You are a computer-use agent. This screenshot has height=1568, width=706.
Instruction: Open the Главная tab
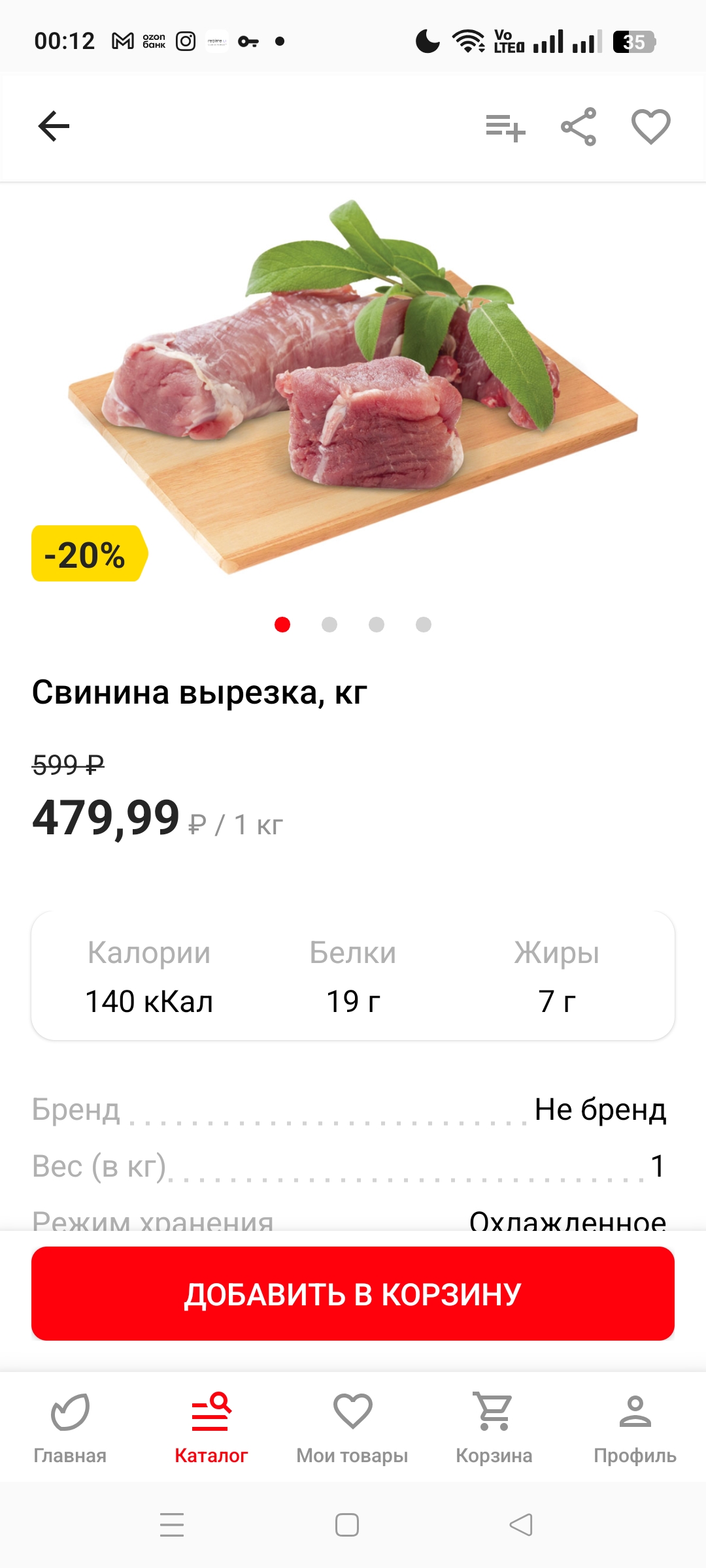(70, 1426)
